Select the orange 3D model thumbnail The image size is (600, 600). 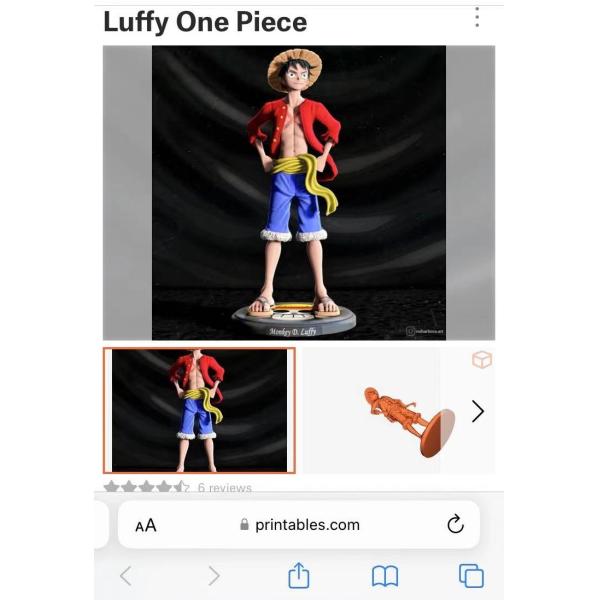406,415
